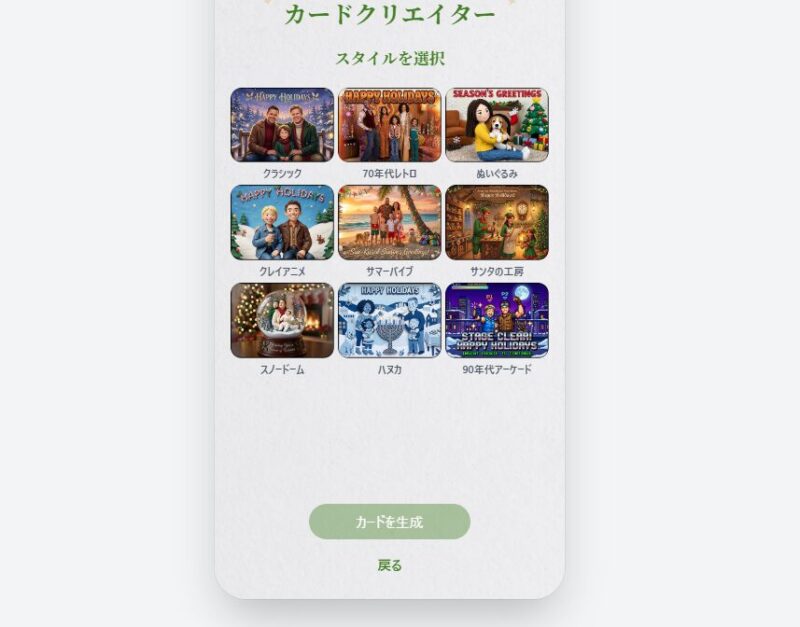Go back with 戻る
This screenshot has width=800, height=627.
[x=389, y=565]
